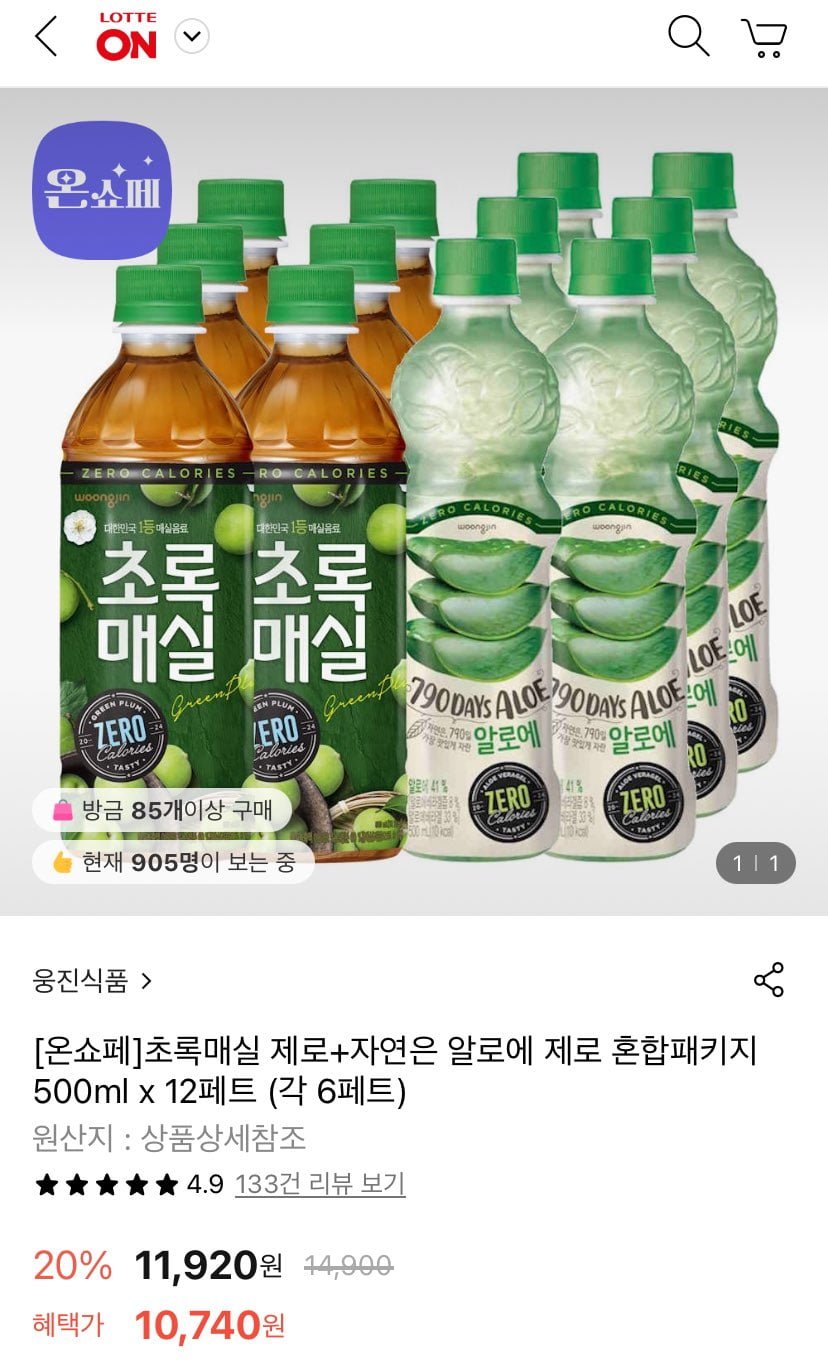Go back using the arrow

46,38
